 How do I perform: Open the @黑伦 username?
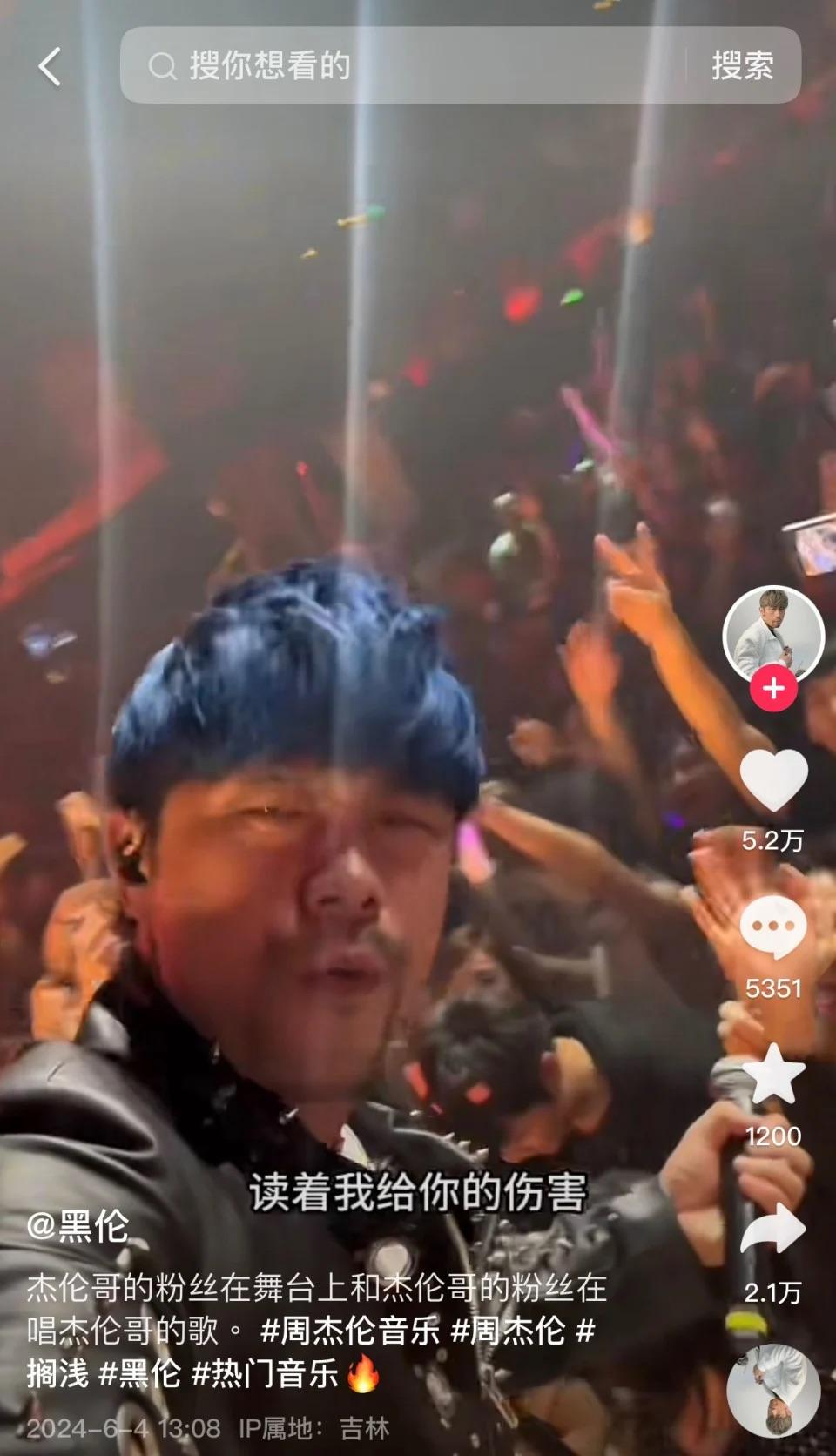(x=78, y=1227)
